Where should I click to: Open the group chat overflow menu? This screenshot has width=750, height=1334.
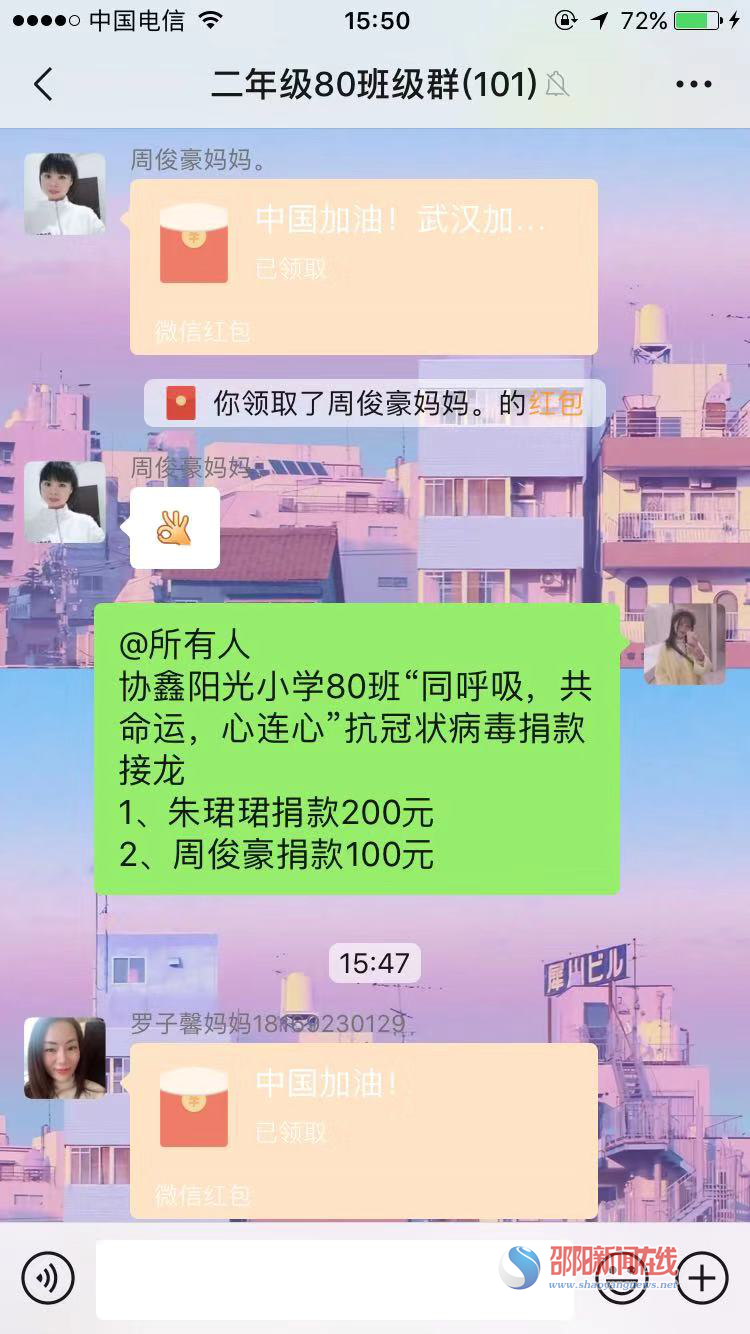click(693, 85)
